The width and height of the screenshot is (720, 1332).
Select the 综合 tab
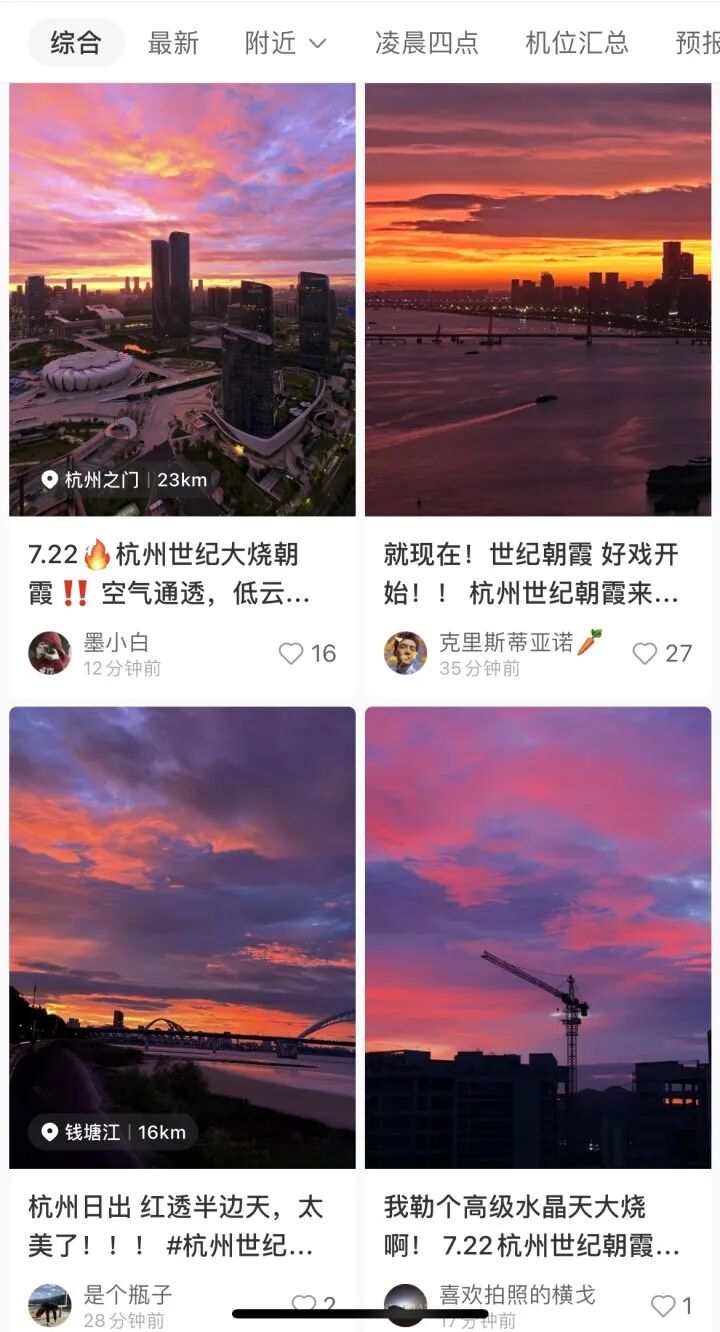click(76, 43)
